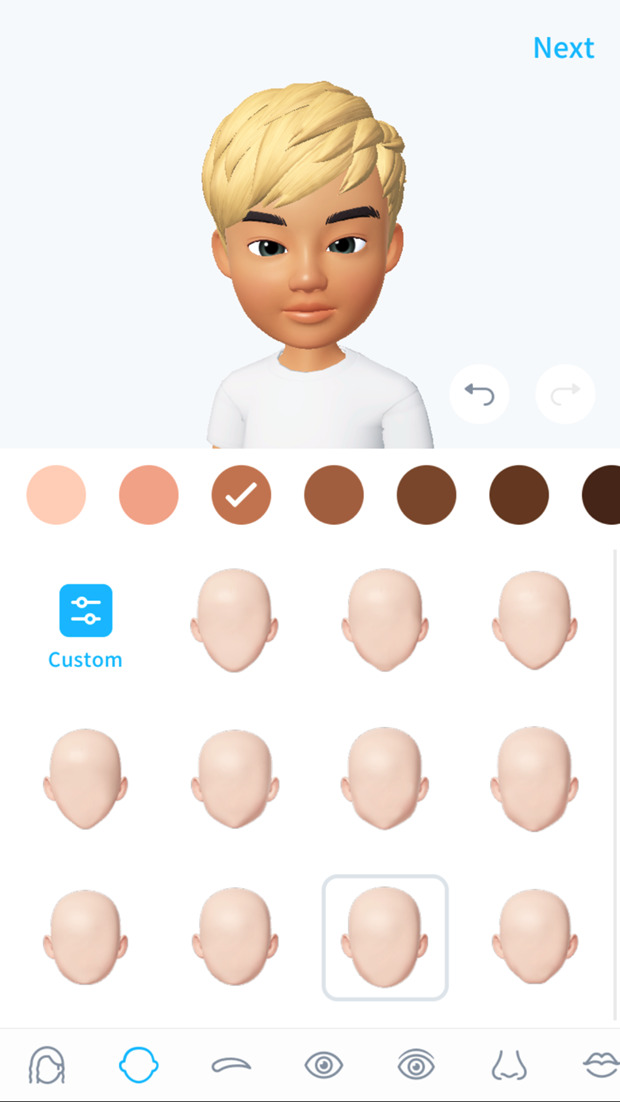
Task: Undo the last avatar change
Action: [479, 394]
